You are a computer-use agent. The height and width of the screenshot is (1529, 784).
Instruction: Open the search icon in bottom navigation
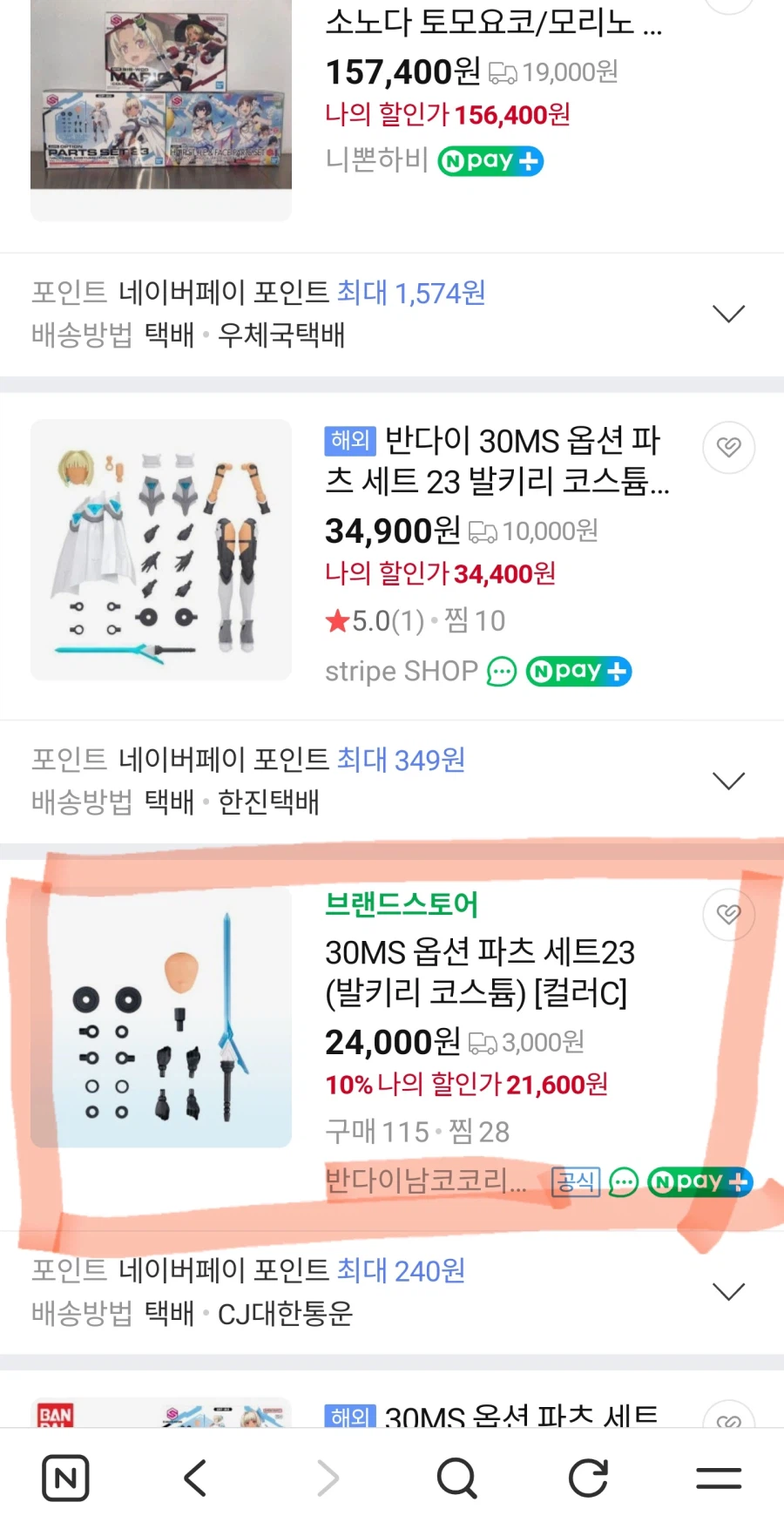456,1477
